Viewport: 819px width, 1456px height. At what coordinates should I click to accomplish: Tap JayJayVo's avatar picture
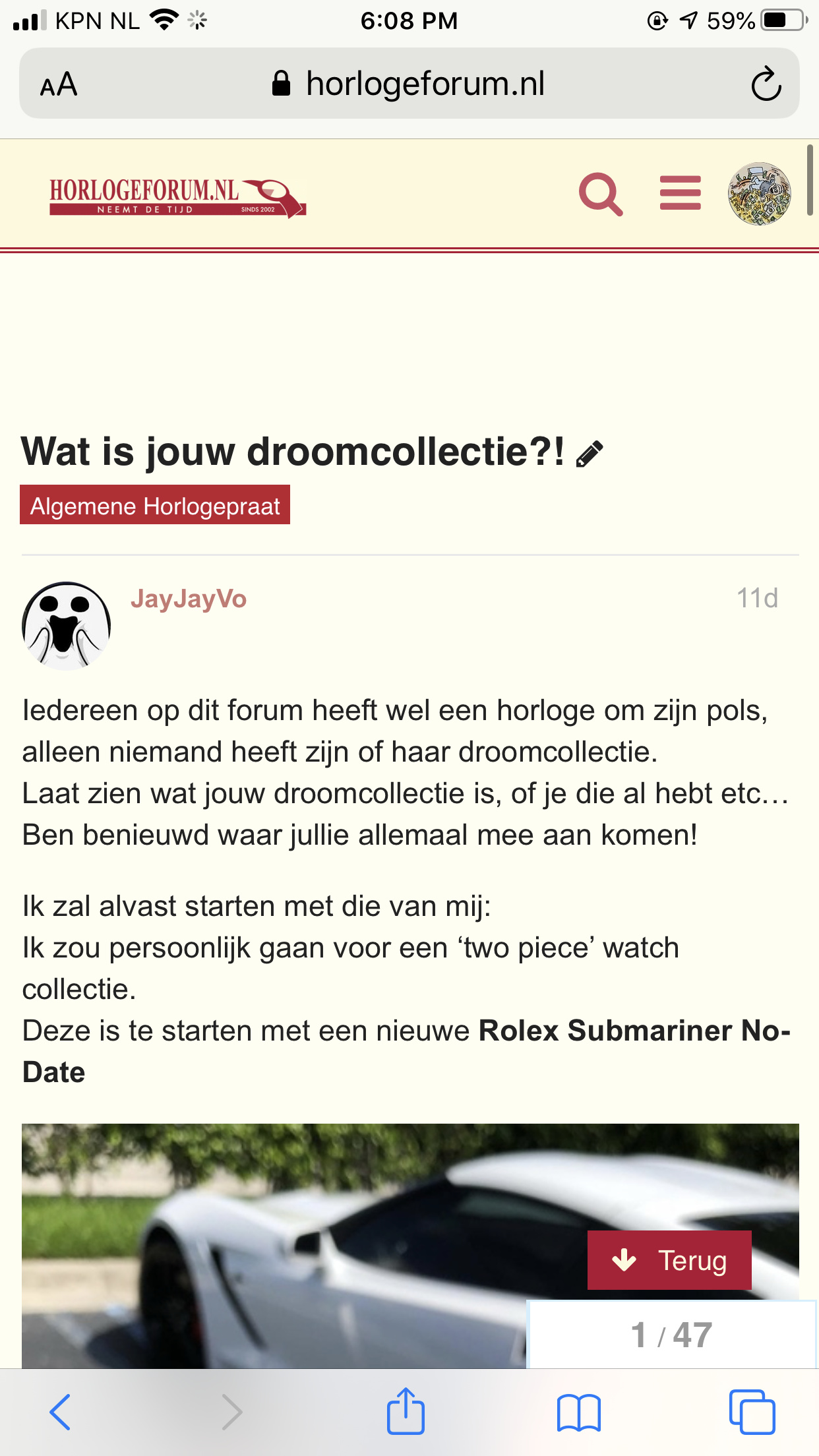(66, 625)
